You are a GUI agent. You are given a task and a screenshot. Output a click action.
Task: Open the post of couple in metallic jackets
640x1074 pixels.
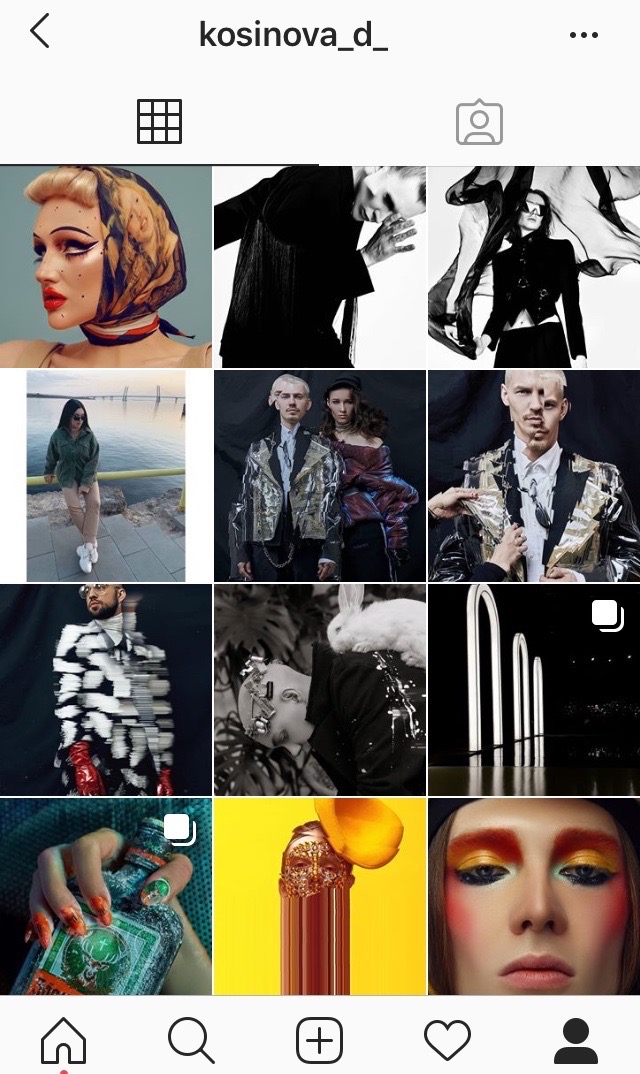point(319,476)
